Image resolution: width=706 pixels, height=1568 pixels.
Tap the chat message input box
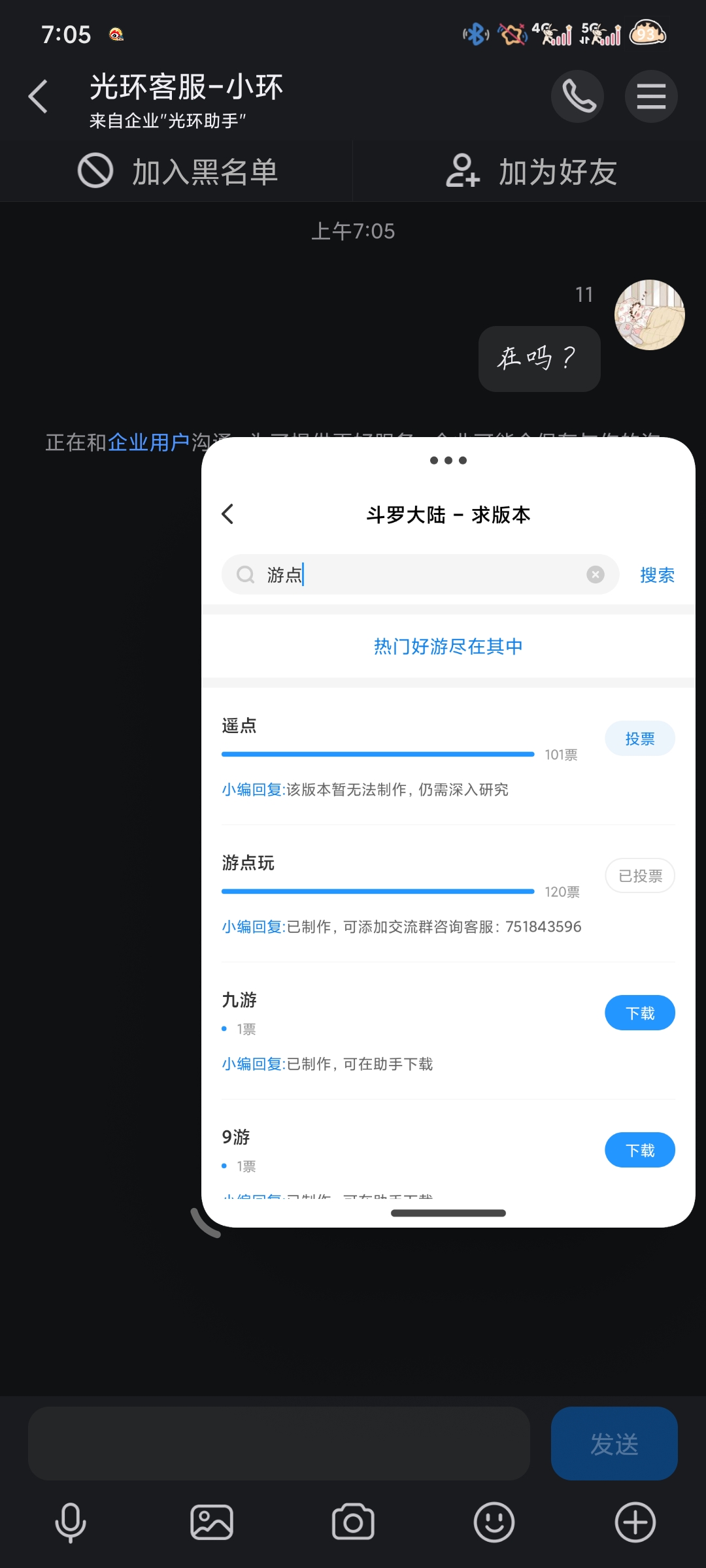click(x=278, y=1443)
